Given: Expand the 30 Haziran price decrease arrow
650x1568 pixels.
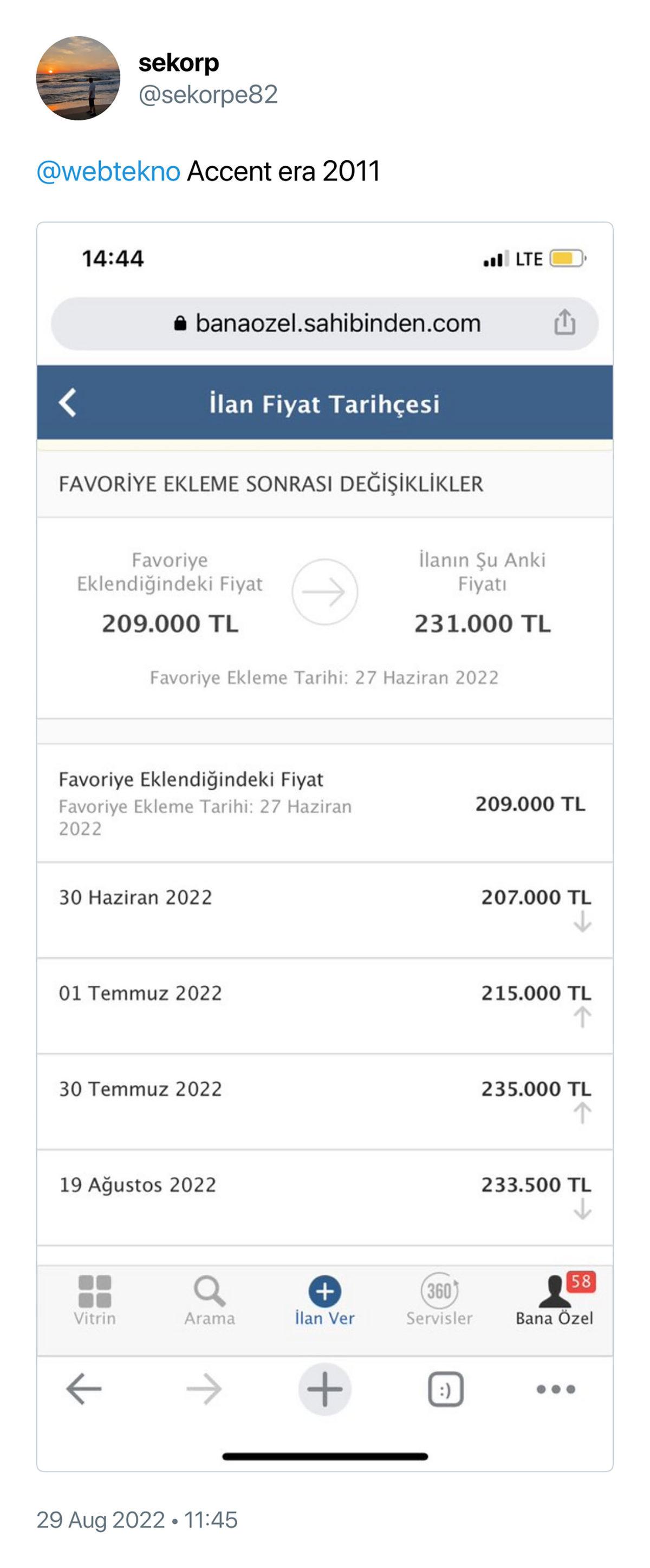Looking at the screenshot, I should pos(582,922).
